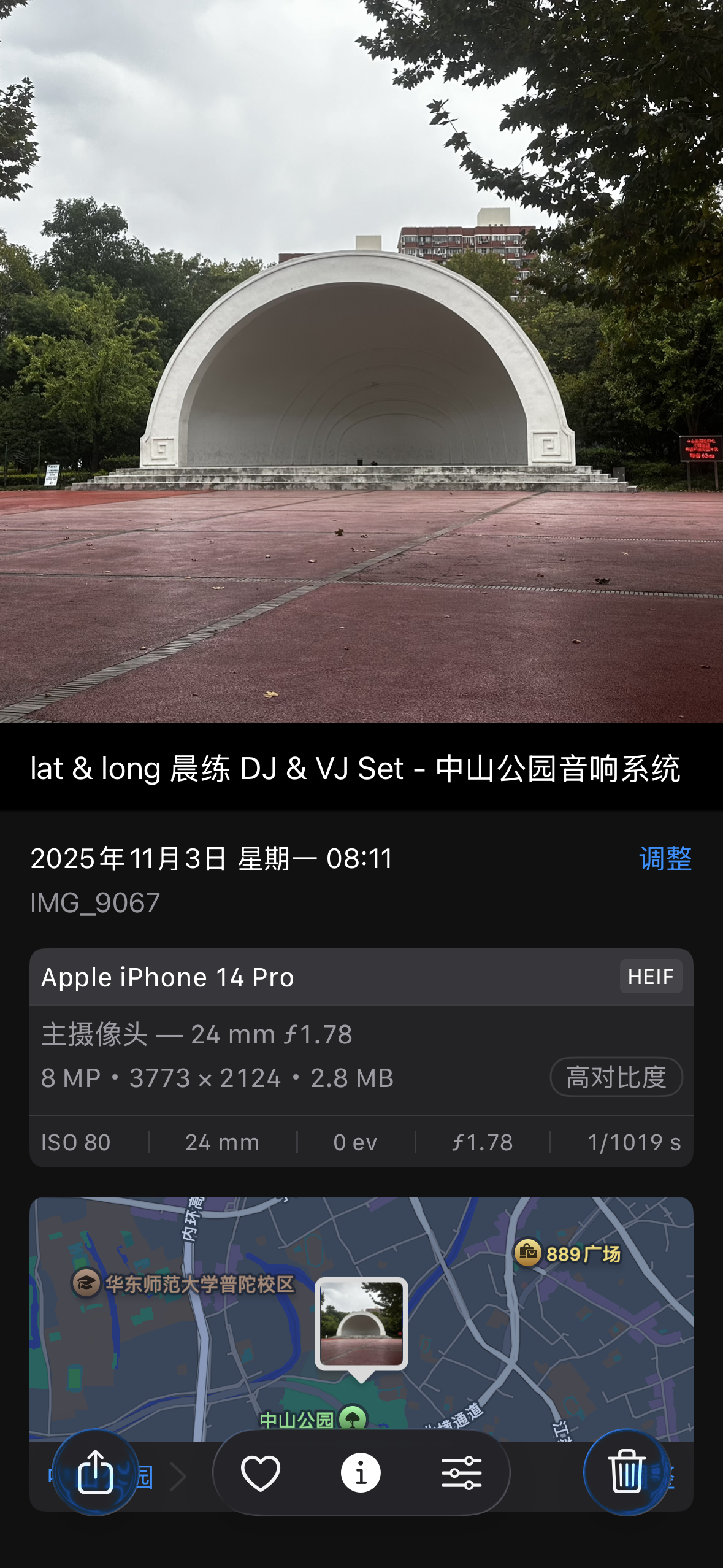This screenshot has width=723, height=1568.
Task: Share this photo
Action: pos(95,1472)
